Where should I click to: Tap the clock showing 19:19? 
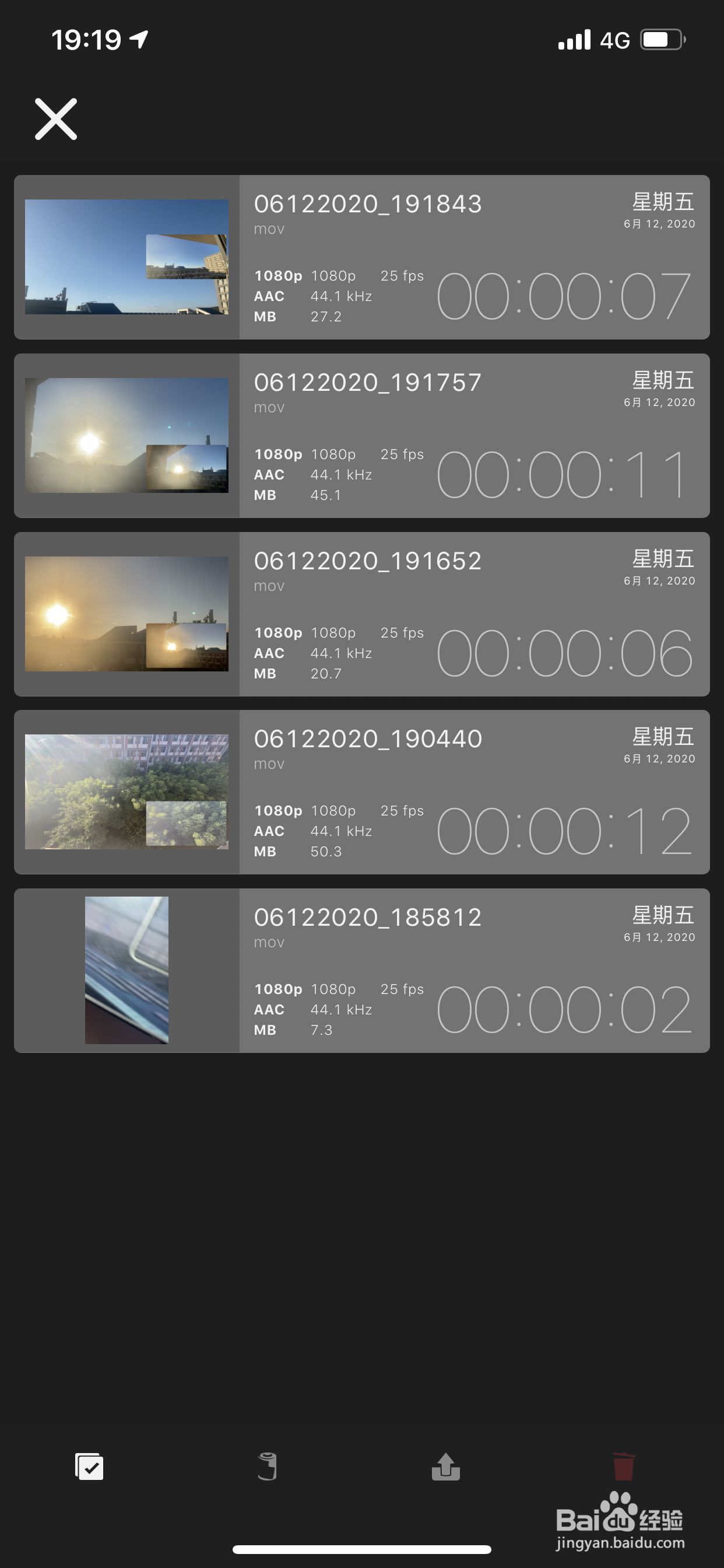pos(85,39)
